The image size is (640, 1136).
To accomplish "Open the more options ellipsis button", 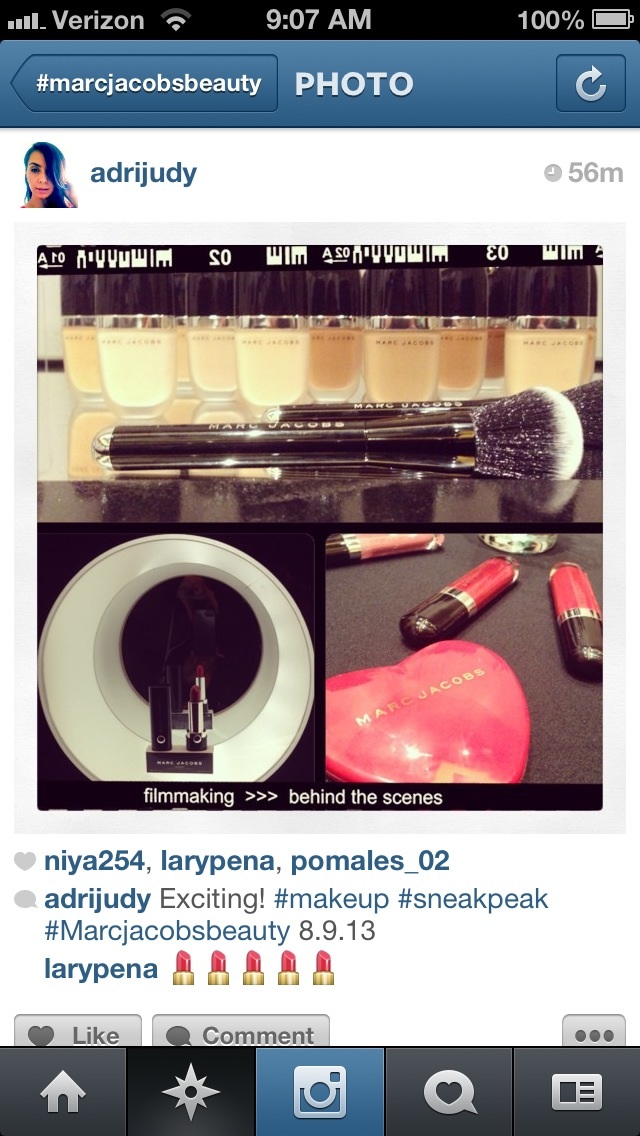I will 594,1034.
